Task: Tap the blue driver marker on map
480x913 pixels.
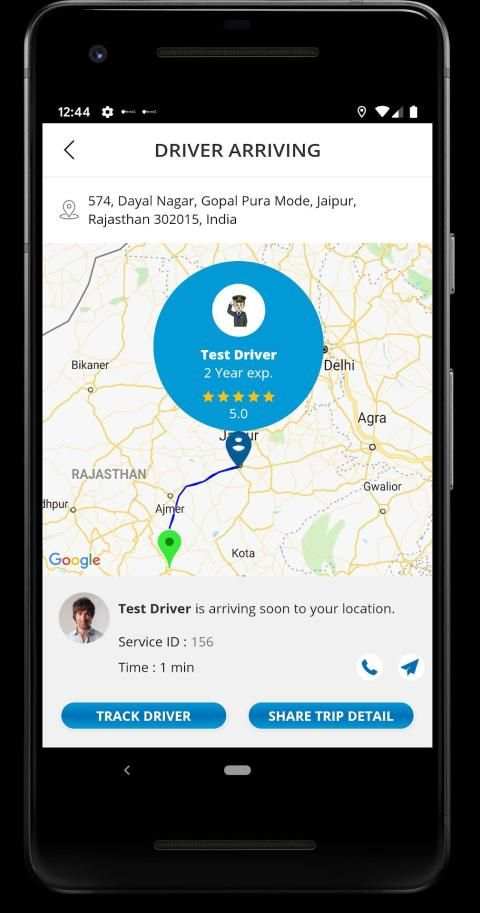Action: point(239,450)
